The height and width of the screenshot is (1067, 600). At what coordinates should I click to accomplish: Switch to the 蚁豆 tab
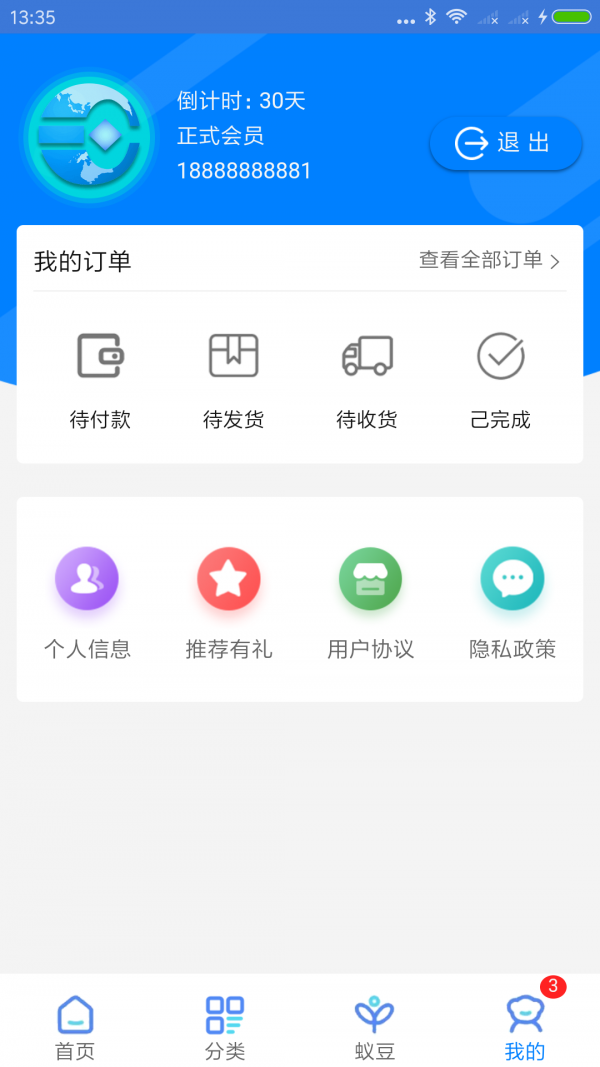(x=375, y=1027)
